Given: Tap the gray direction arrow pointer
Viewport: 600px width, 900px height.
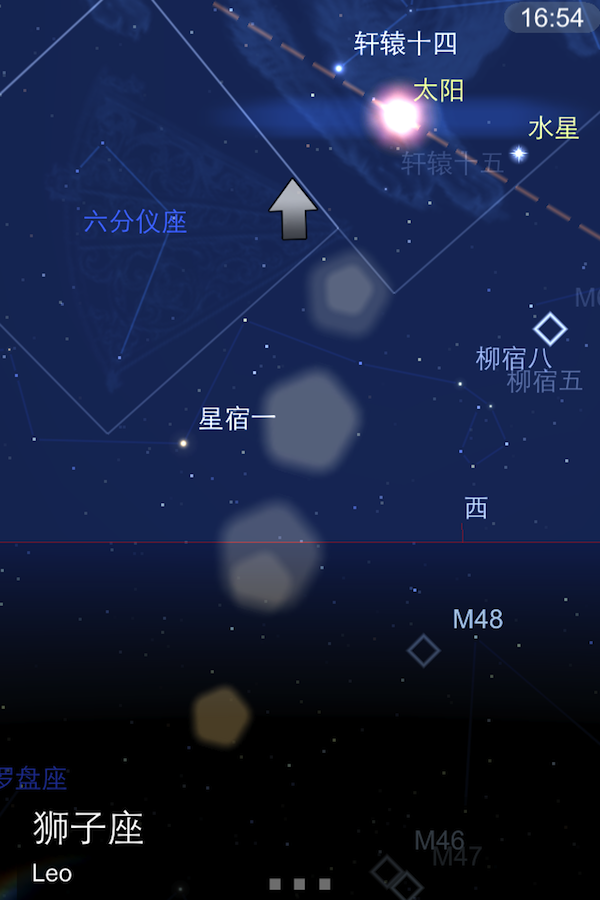Looking at the screenshot, I should (x=293, y=209).
